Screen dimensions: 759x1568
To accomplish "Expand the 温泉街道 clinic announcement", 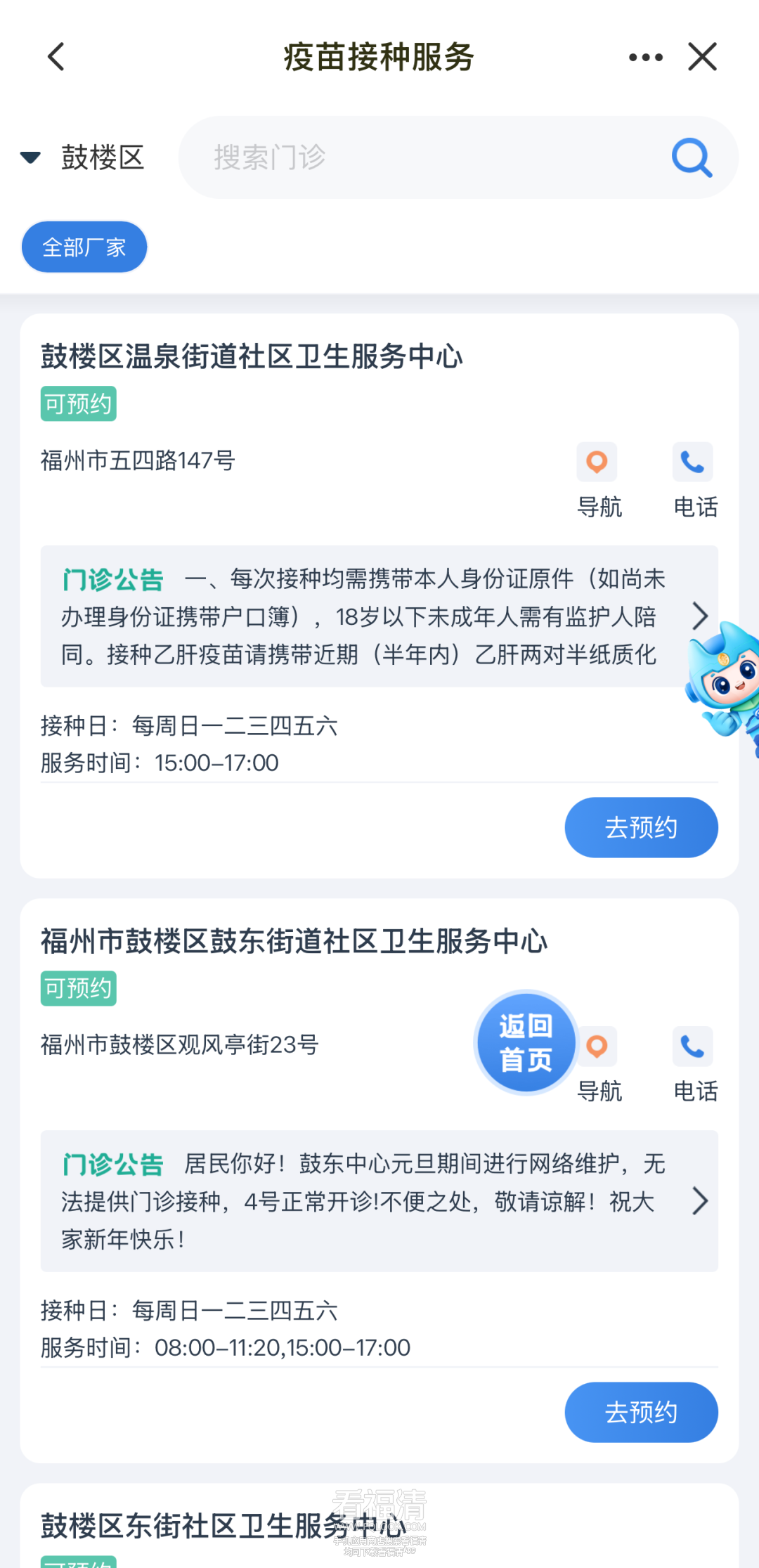I will click(699, 616).
